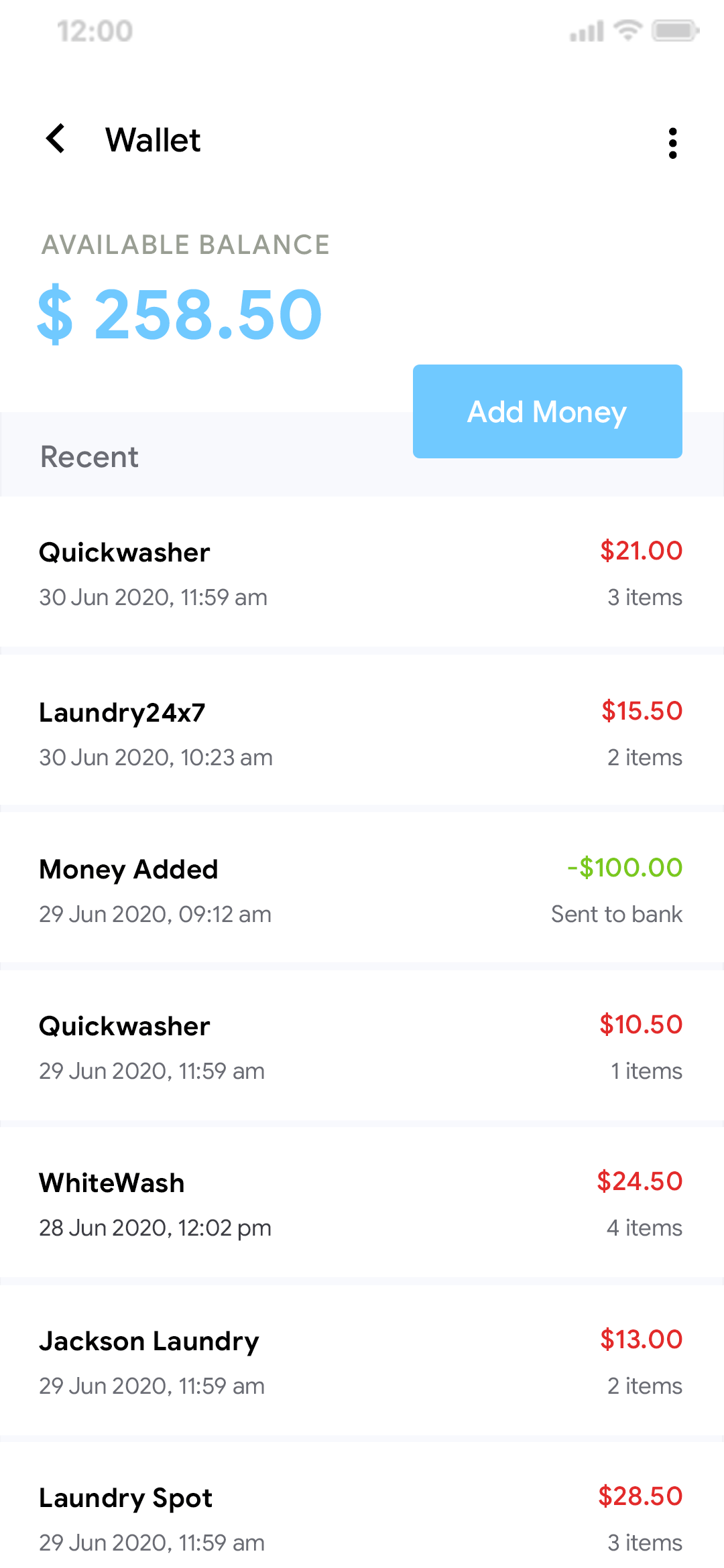
Task: Tap the green -$100.00 amount
Action: [x=624, y=869]
